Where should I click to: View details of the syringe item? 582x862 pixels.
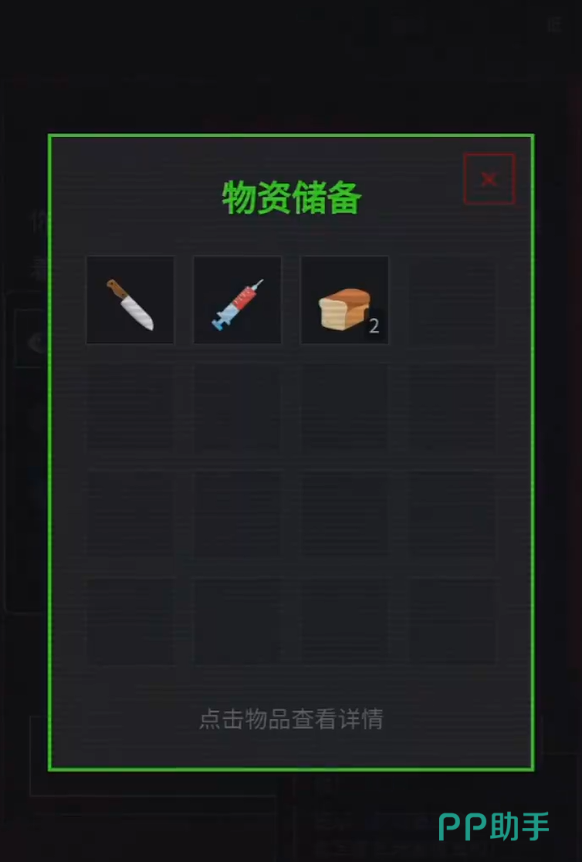(x=237, y=300)
